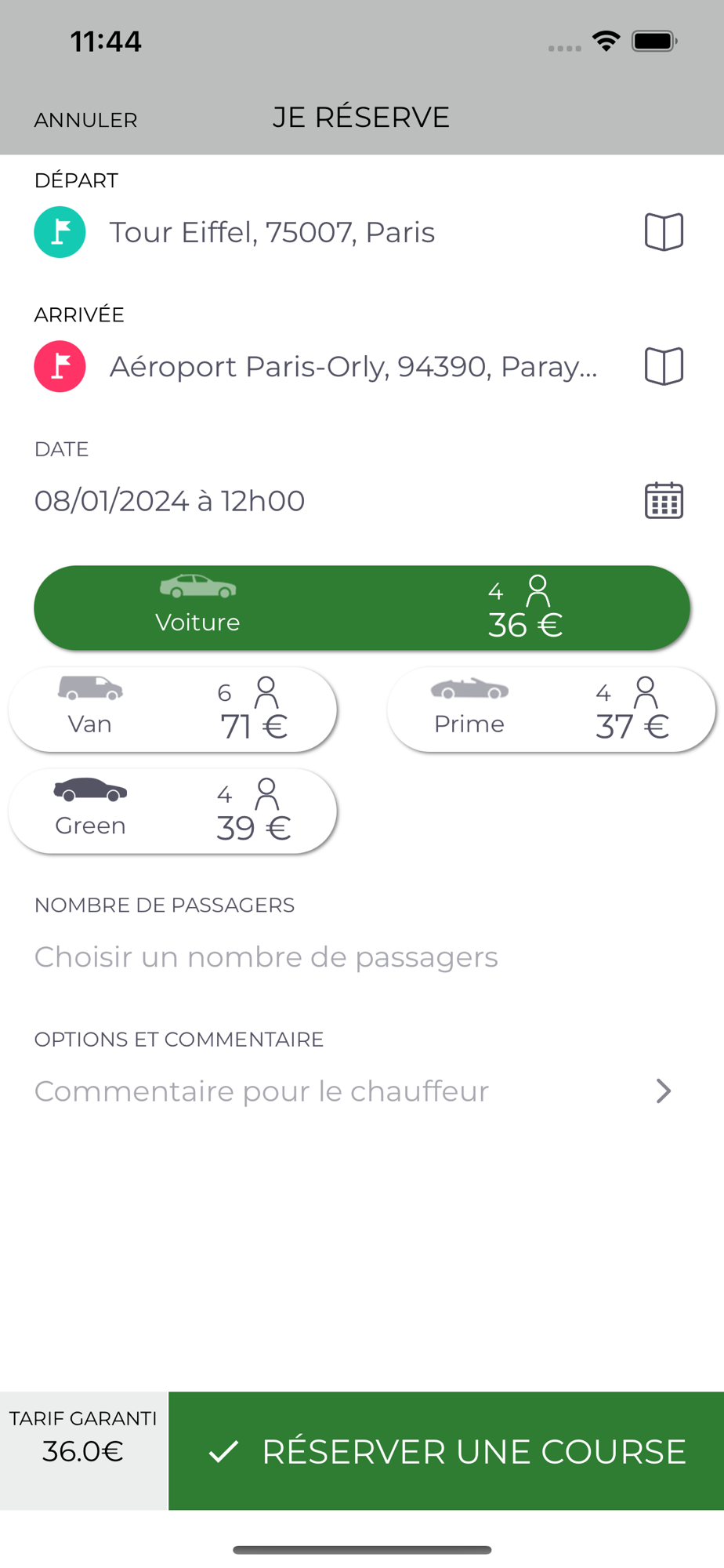Edit the arrival address Aéroport Paris-Orly
This screenshot has height=1568, width=724.
[353, 366]
